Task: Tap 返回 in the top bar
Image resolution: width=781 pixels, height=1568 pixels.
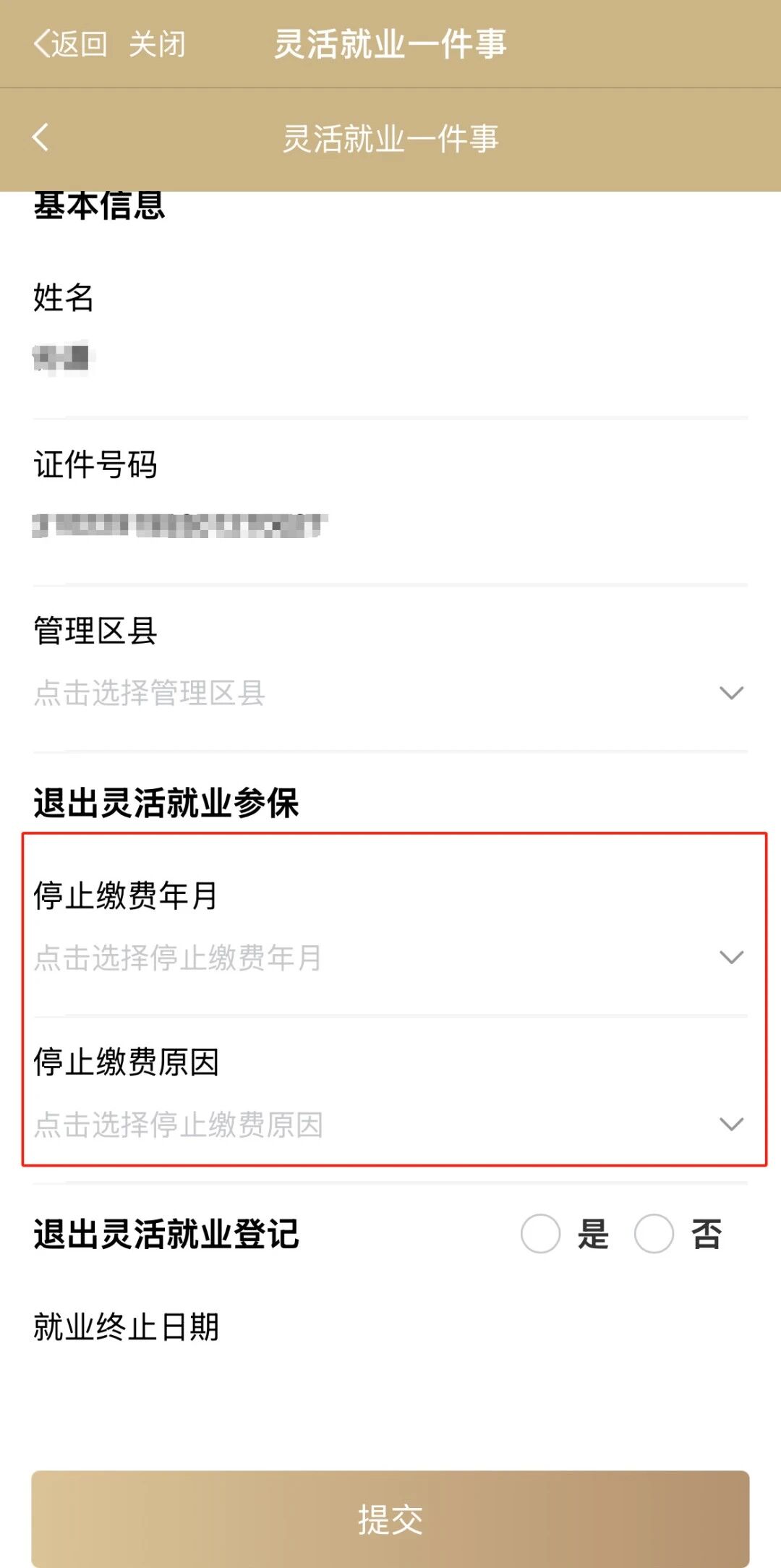Action: click(x=70, y=44)
